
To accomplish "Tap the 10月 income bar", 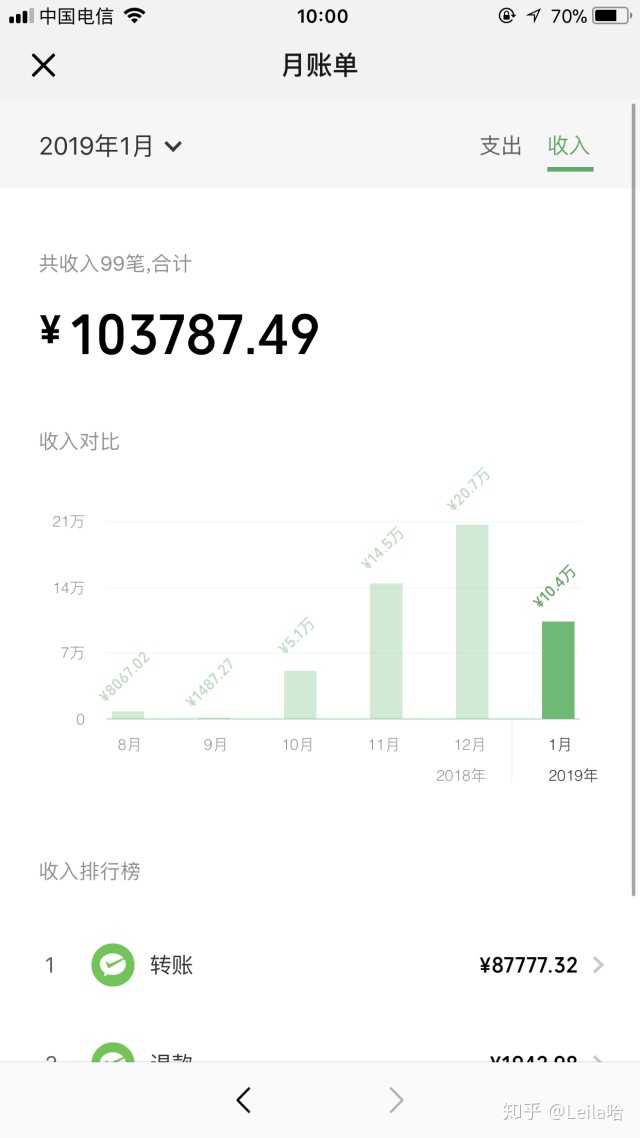I will [300, 694].
